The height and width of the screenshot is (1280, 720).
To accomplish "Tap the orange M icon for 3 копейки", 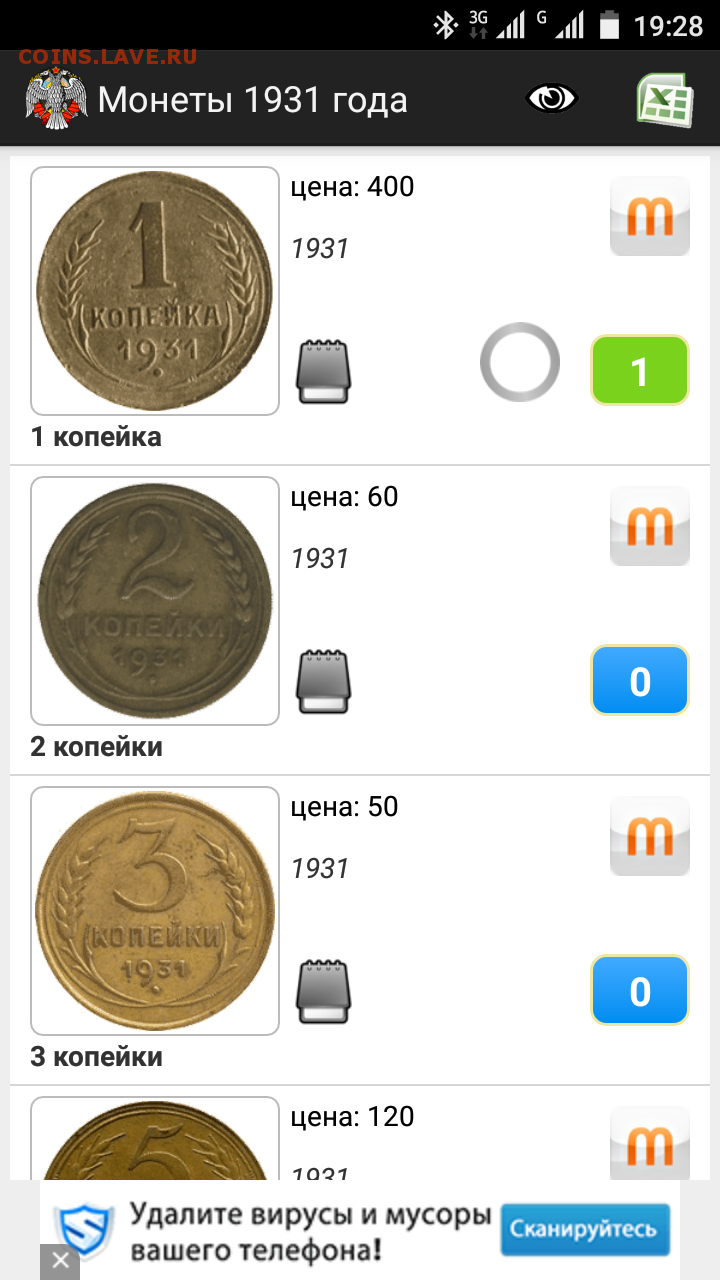I will click(x=650, y=836).
